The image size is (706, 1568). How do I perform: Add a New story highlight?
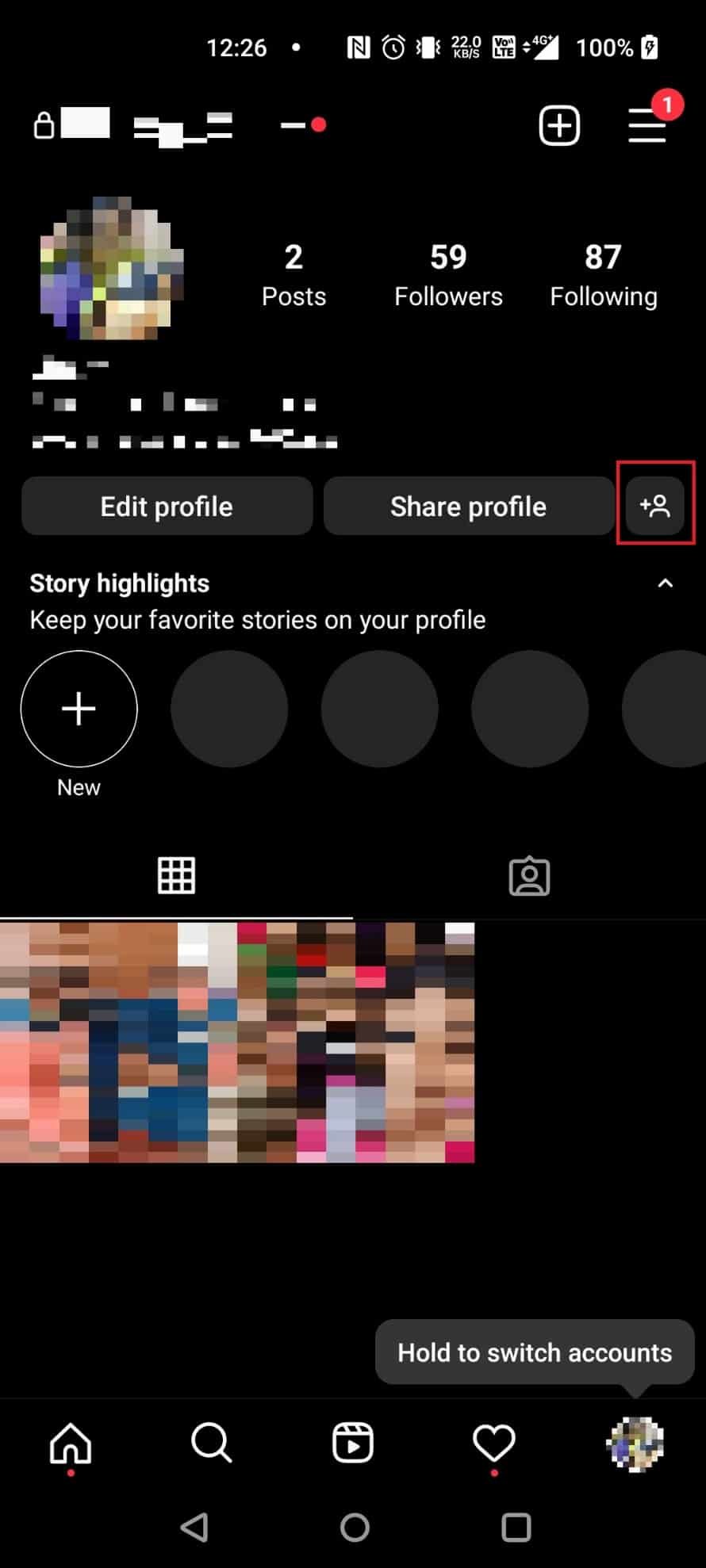pos(79,709)
